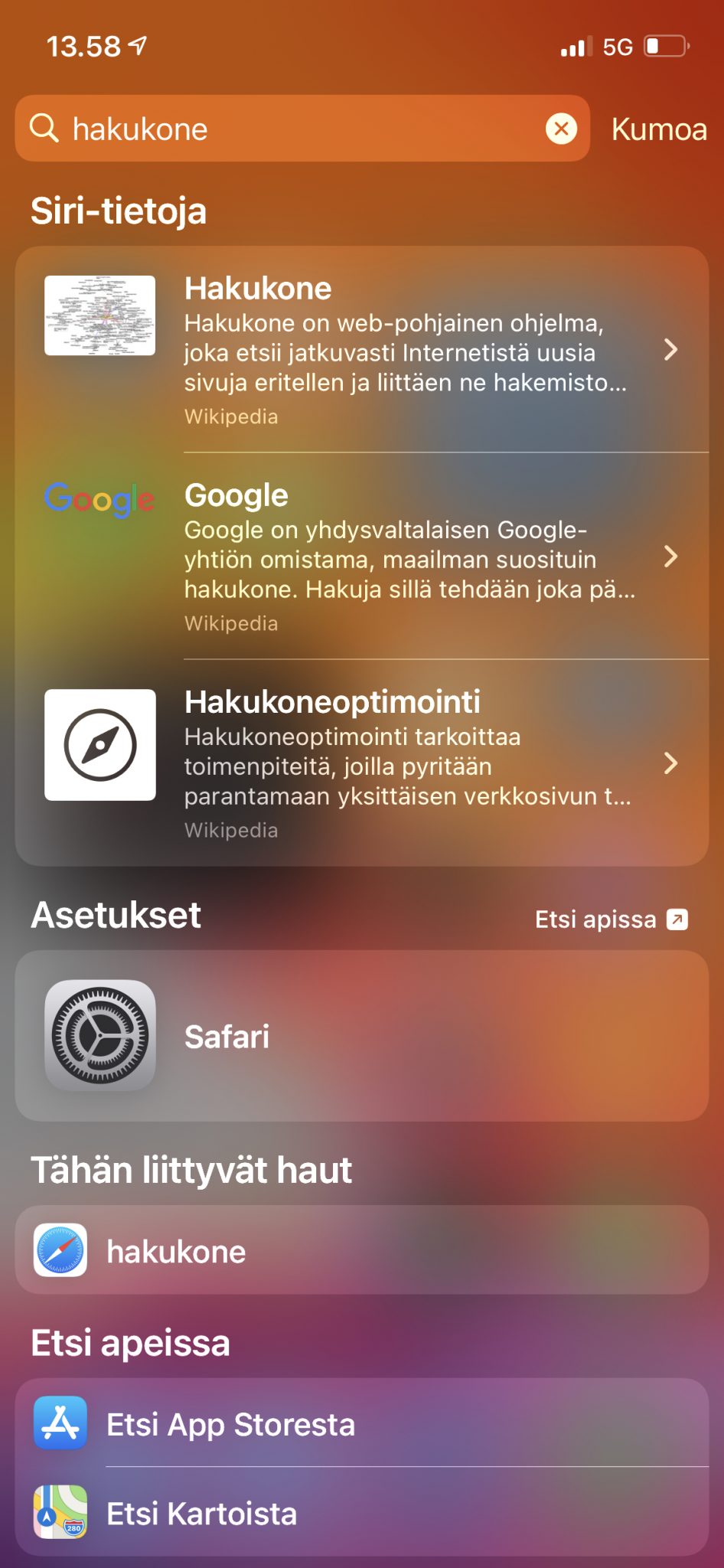
Task: Clear the search with the x button
Action: tap(561, 129)
